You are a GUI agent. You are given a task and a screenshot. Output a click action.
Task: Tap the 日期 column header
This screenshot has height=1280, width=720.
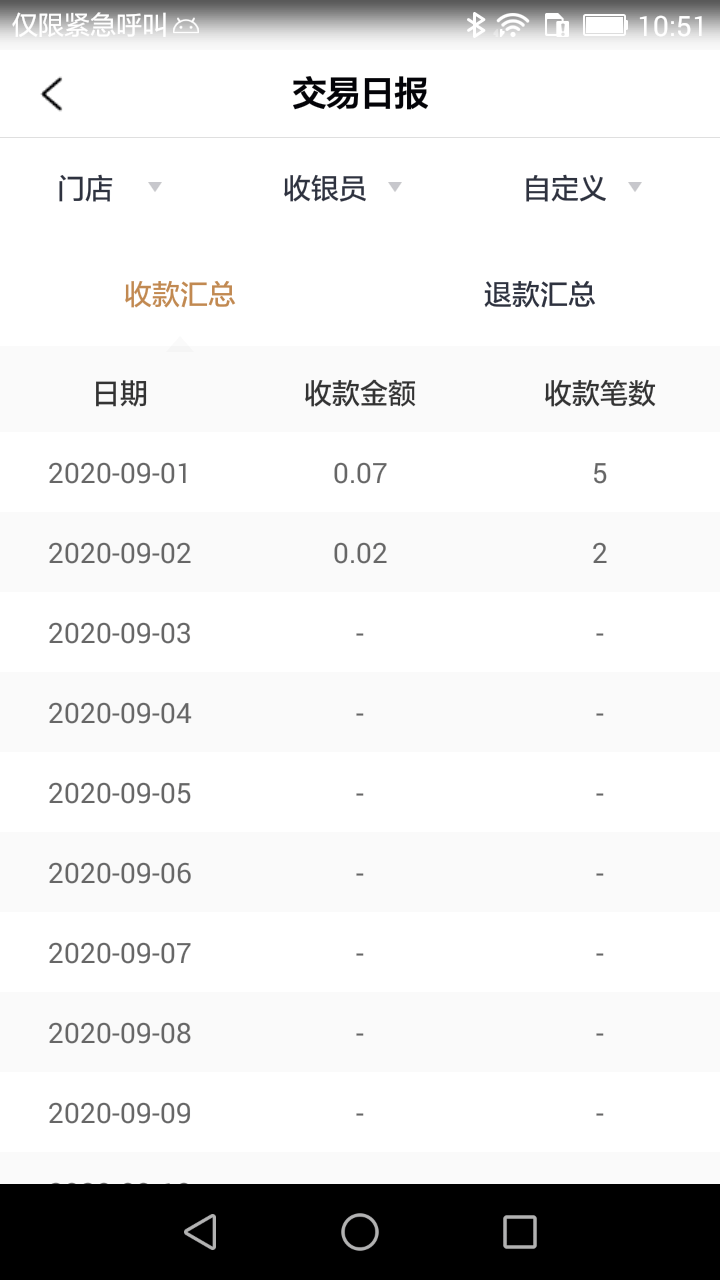120,393
